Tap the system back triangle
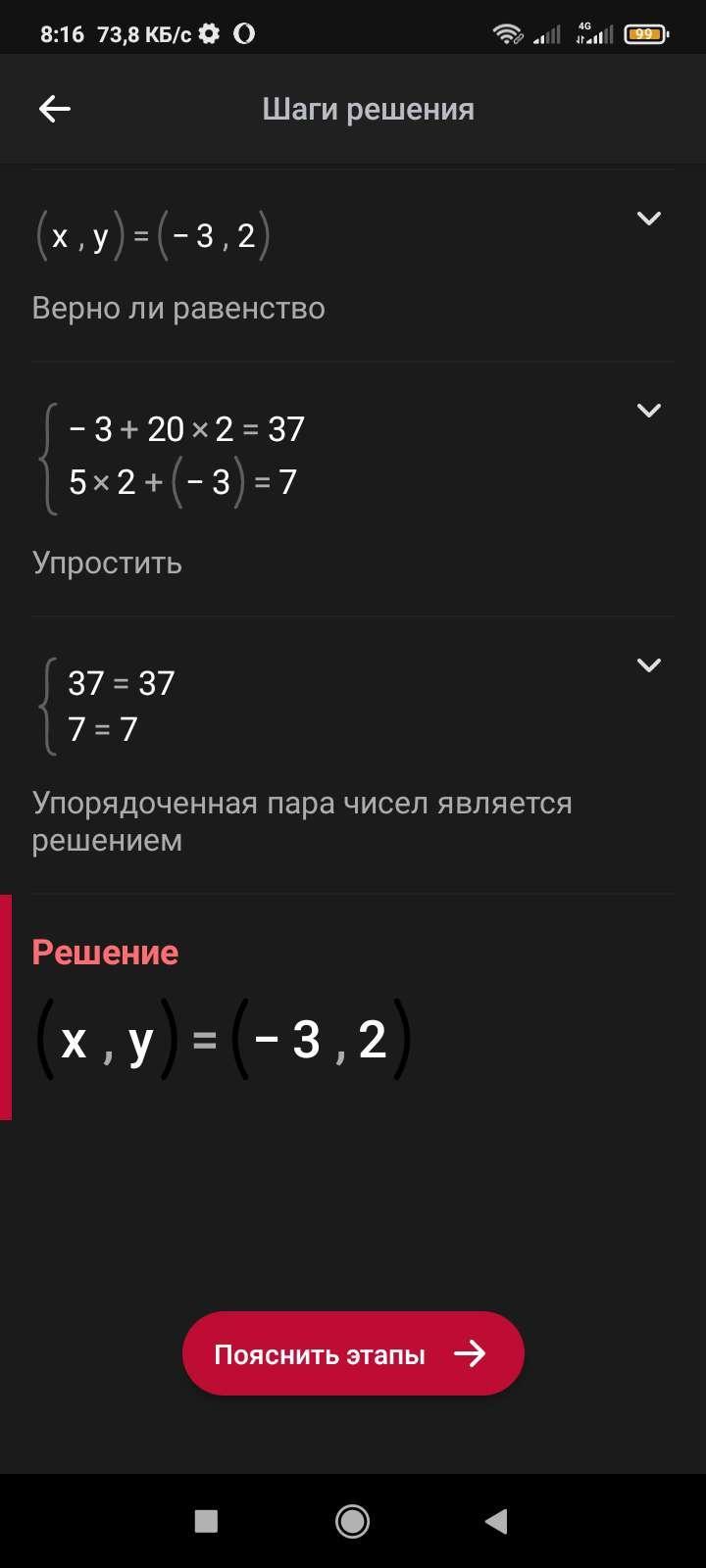 pyautogui.click(x=496, y=1520)
